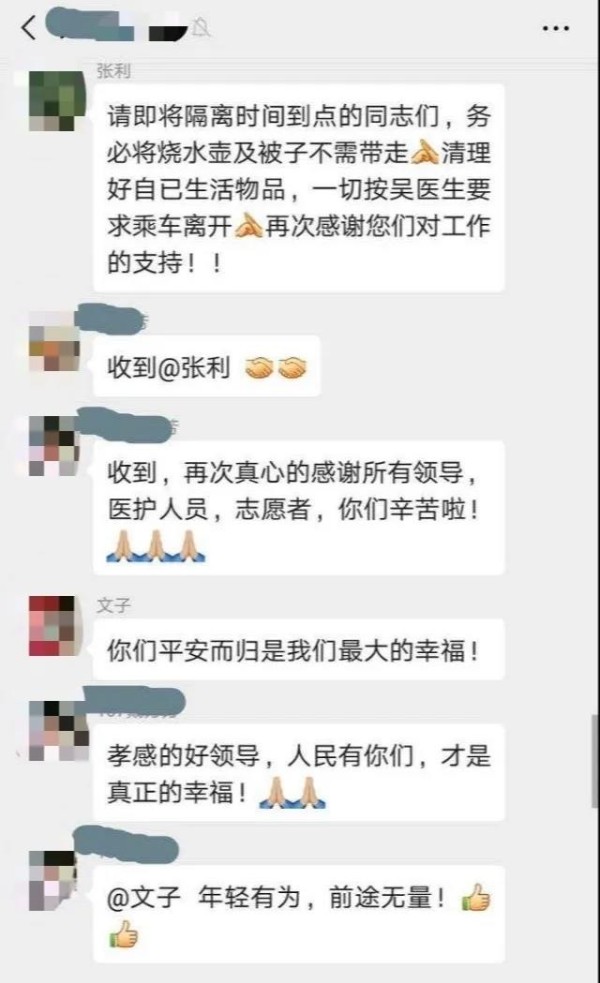The image size is (600, 983).
Task: Open the chat info overflow menu
Action: 555,29
